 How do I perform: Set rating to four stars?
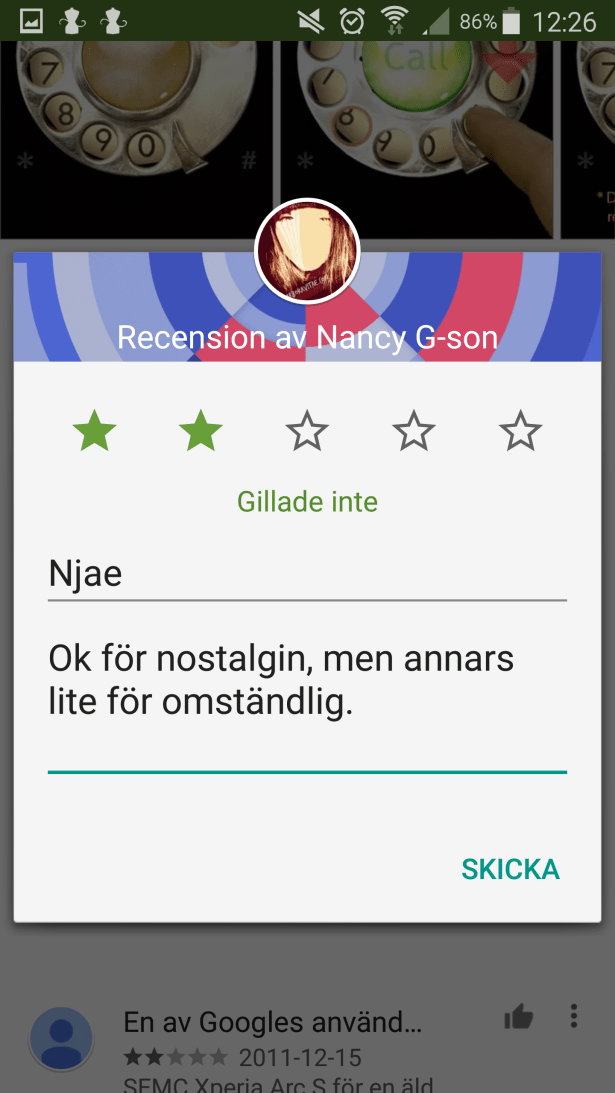click(x=414, y=432)
